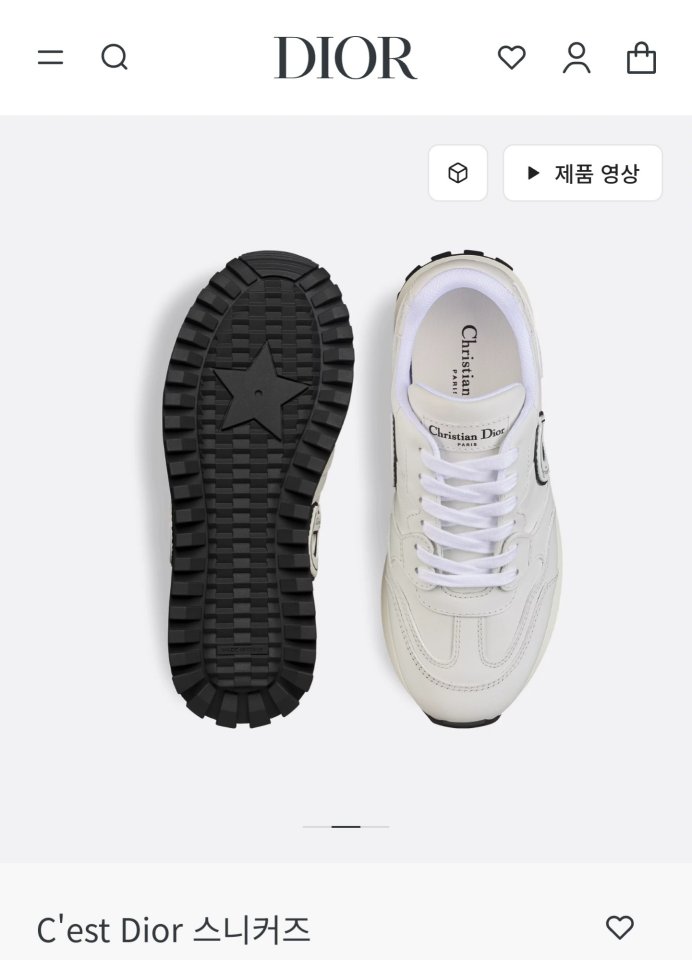Add C'est Dior sneakers to wishlist

coord(619,928)
